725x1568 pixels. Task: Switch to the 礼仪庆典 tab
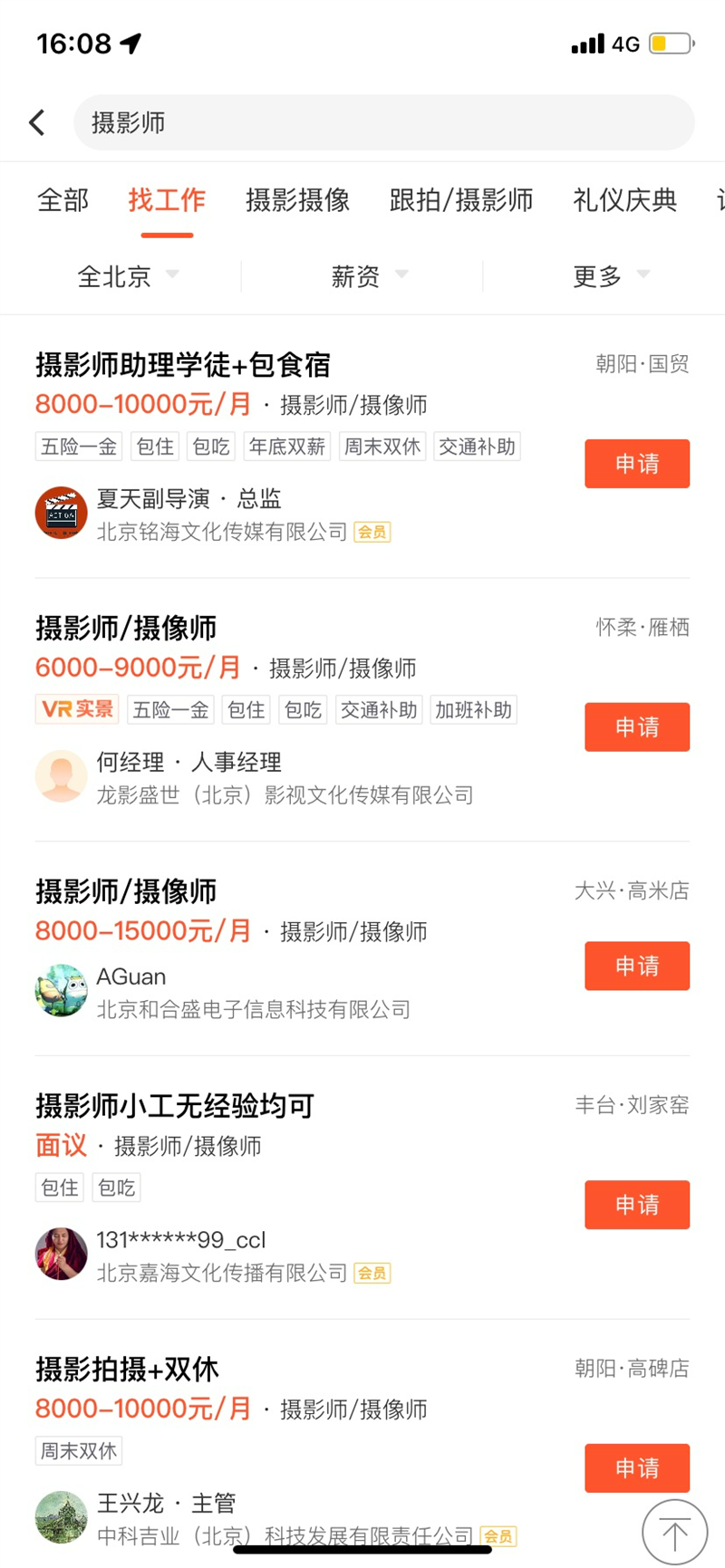(624, 200)
